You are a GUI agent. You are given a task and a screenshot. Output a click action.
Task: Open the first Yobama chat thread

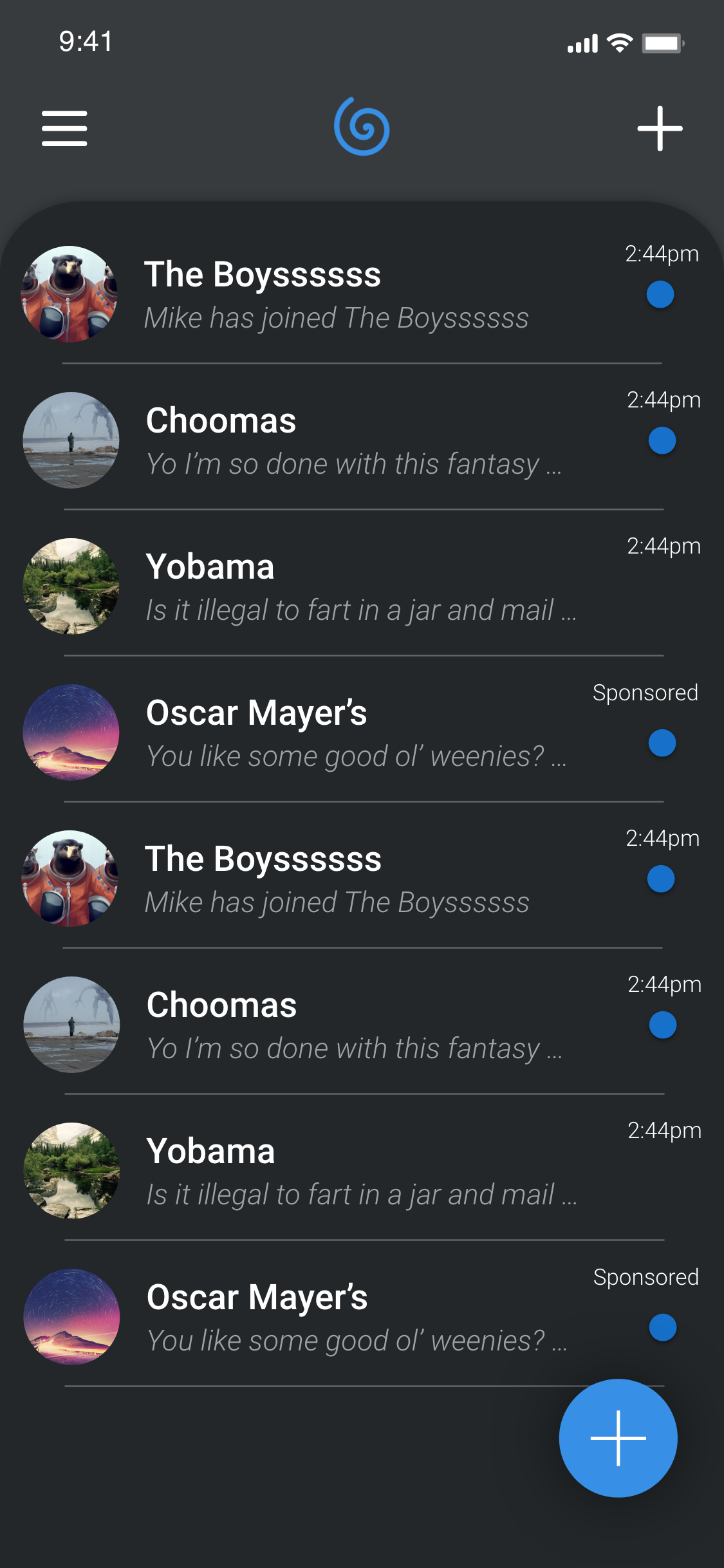point(362,586)
